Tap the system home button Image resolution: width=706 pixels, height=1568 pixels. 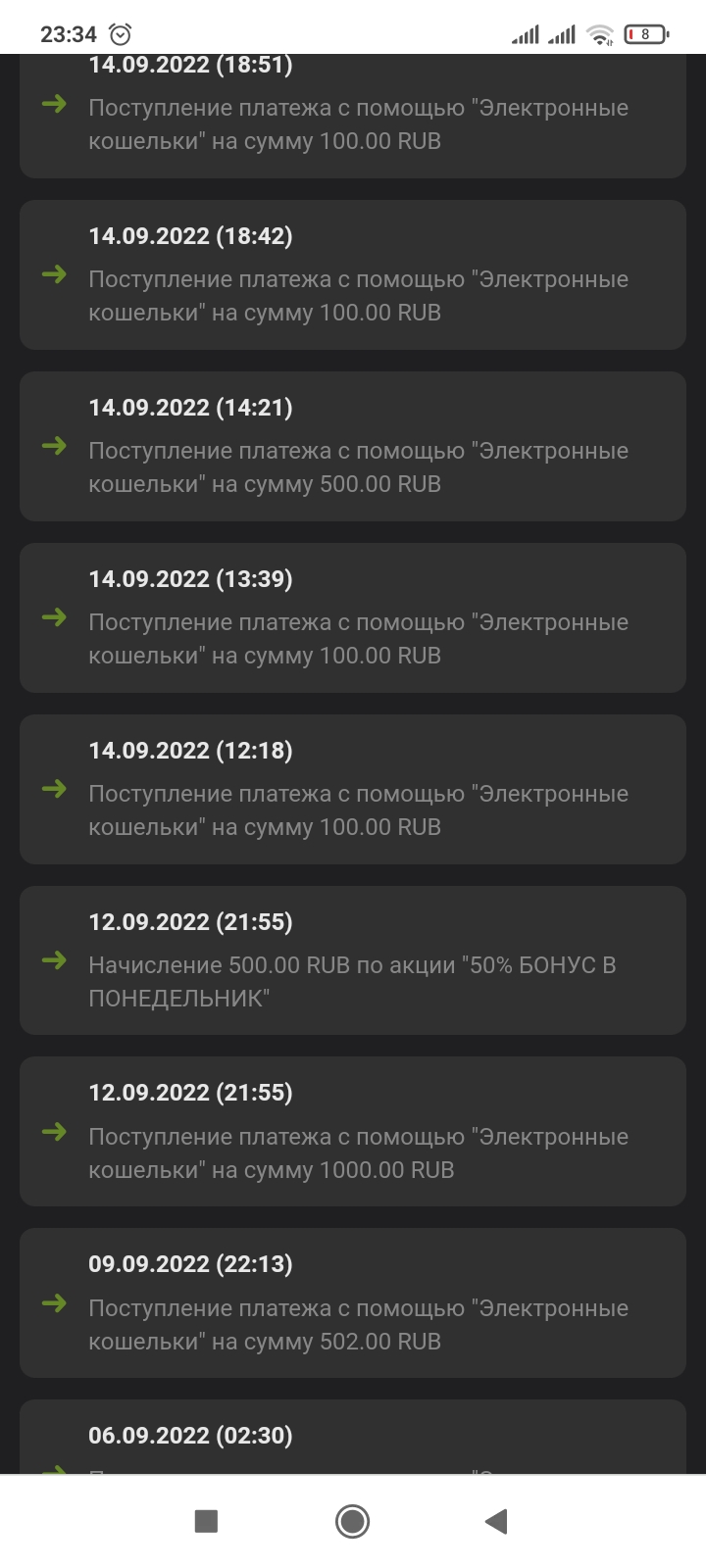tap(352, 1521)
